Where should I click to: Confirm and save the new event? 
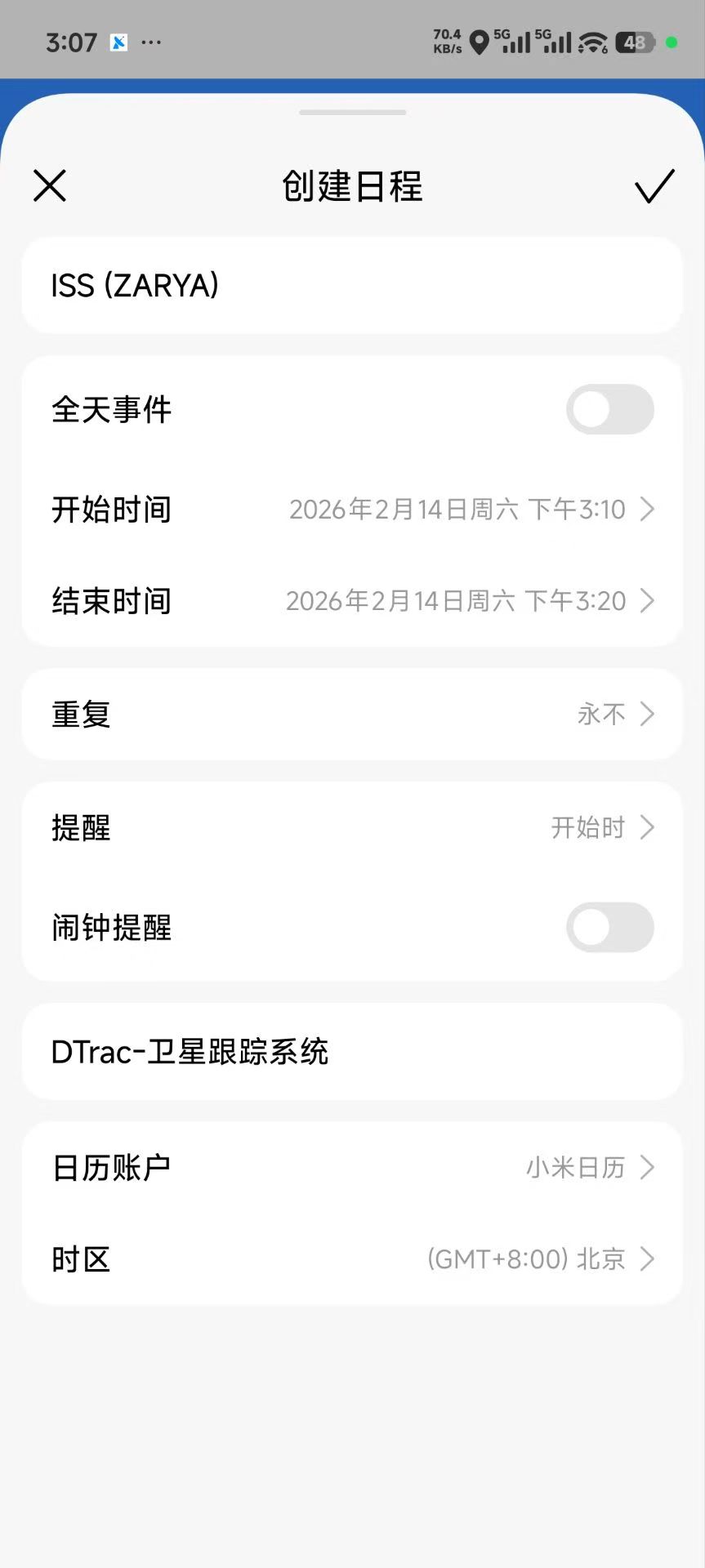click(654, 186)
